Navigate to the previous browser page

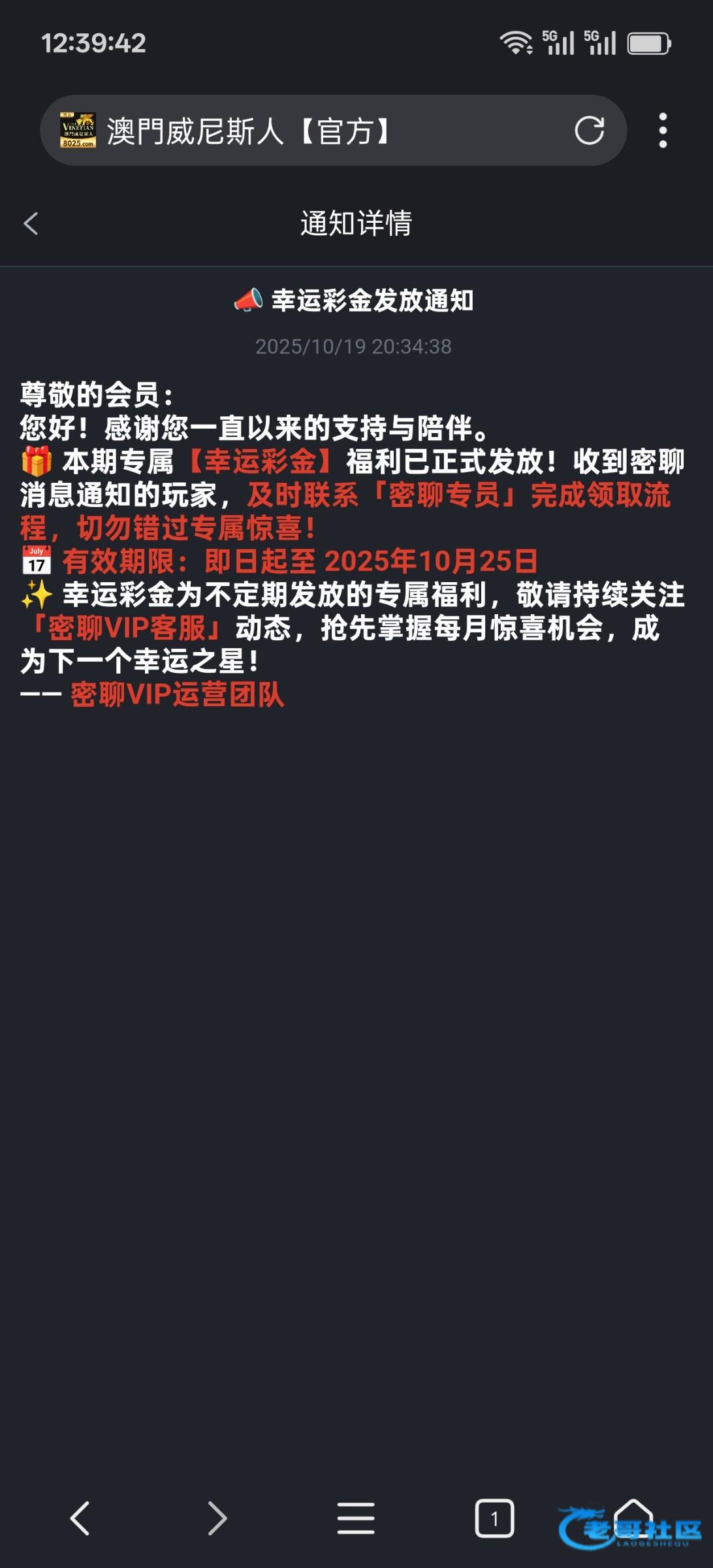click(x=80, y=1518)
